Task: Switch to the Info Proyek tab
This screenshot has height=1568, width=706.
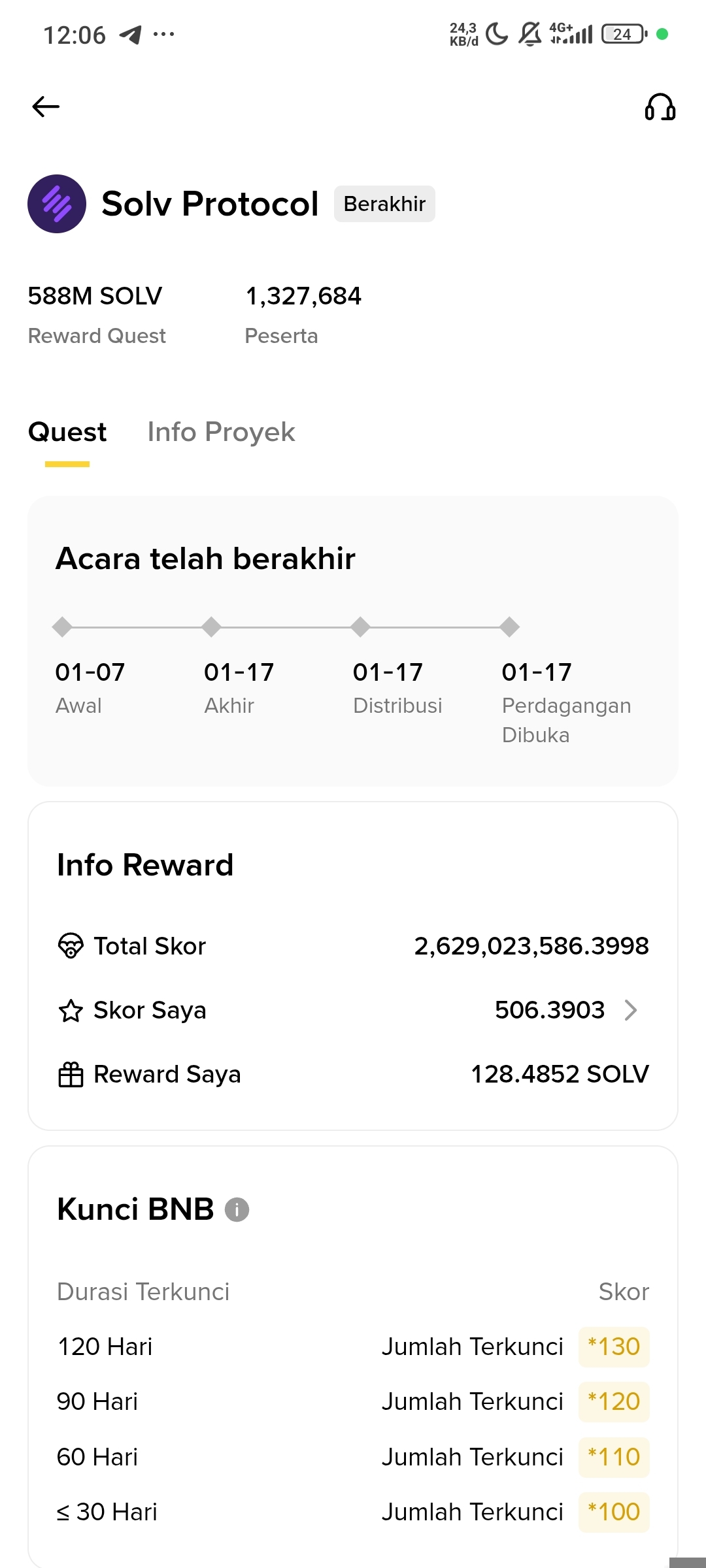Action: [x=221, y=433]
